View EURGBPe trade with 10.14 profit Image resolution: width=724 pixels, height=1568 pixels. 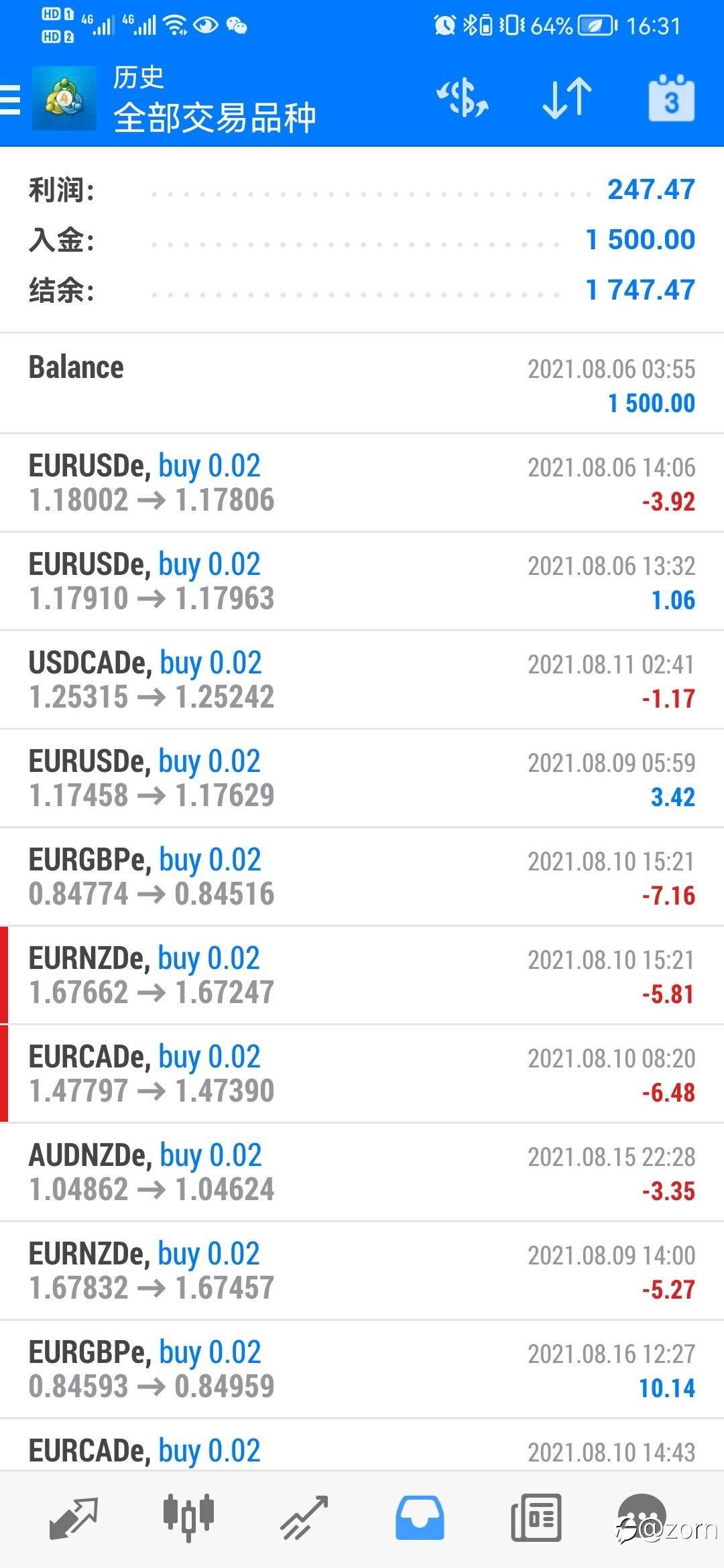[362, 1370]
